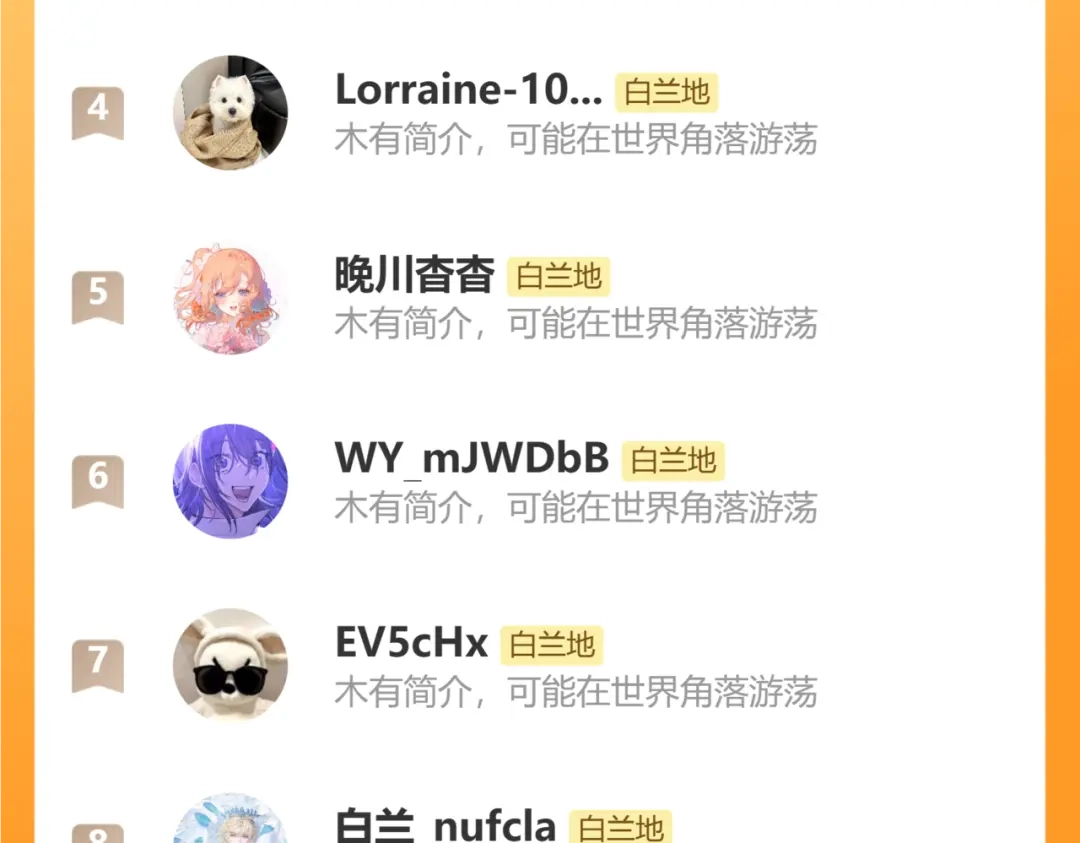The image size is (1080, 843).
Task: Select the WY_mJWDbB ranking entry
Action: tap(471, 459)
